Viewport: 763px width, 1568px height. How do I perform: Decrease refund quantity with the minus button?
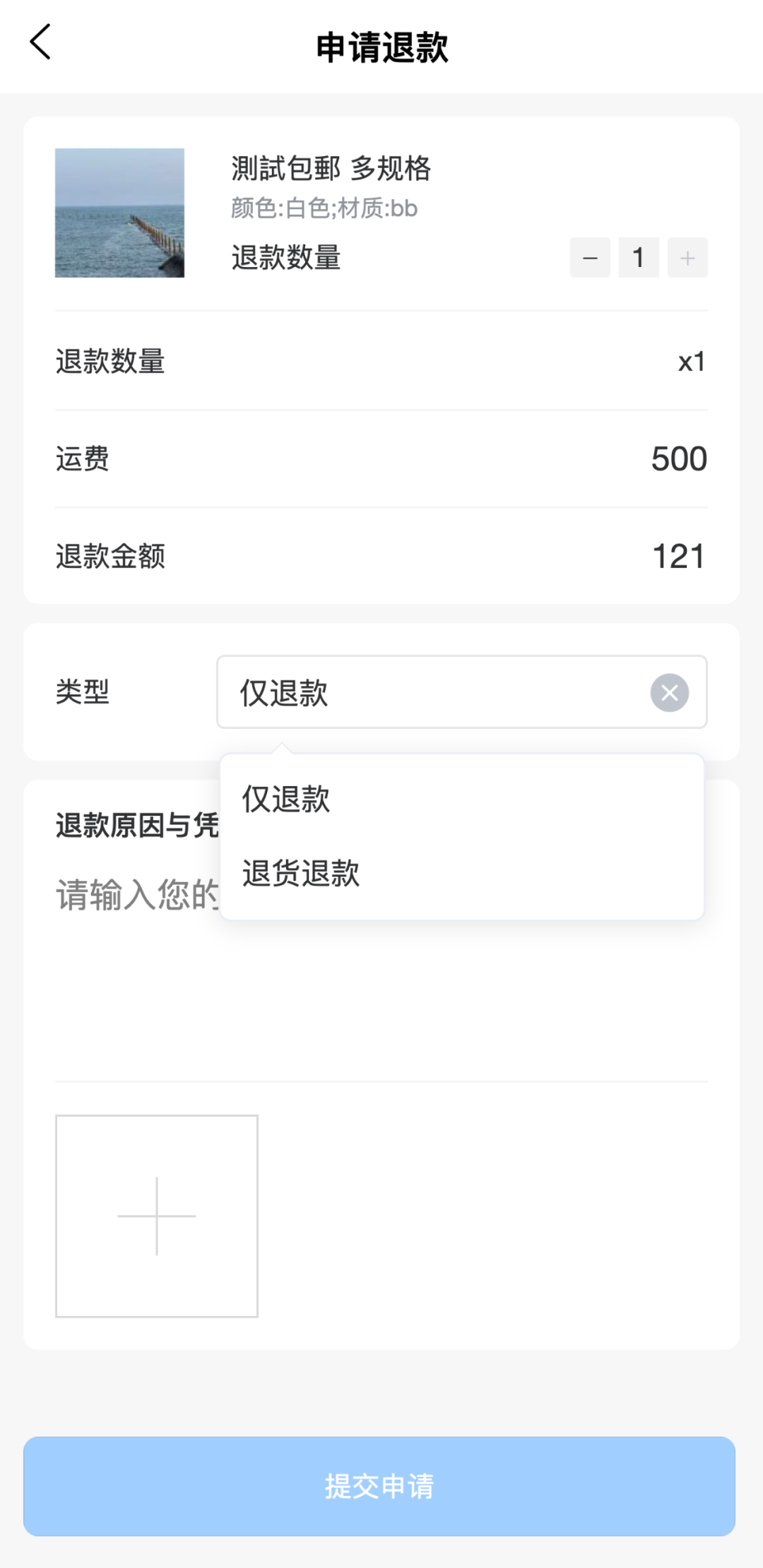point(590,258)
